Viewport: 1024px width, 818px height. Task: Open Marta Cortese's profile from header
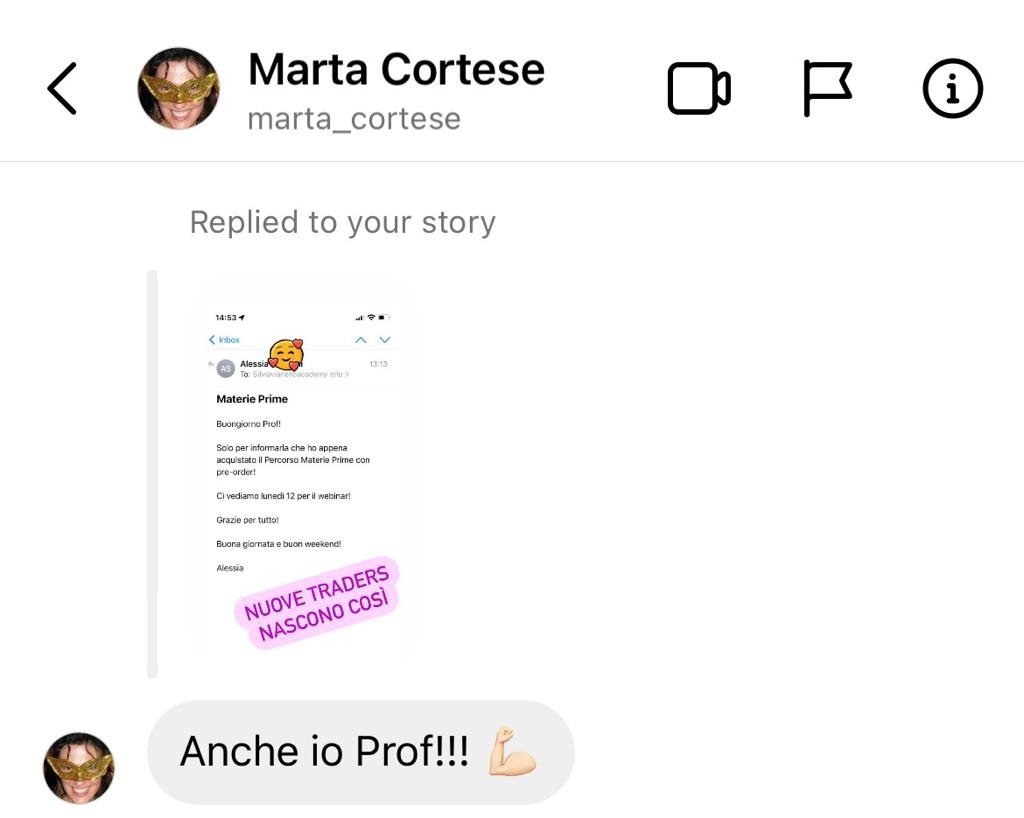coord(395,88)
